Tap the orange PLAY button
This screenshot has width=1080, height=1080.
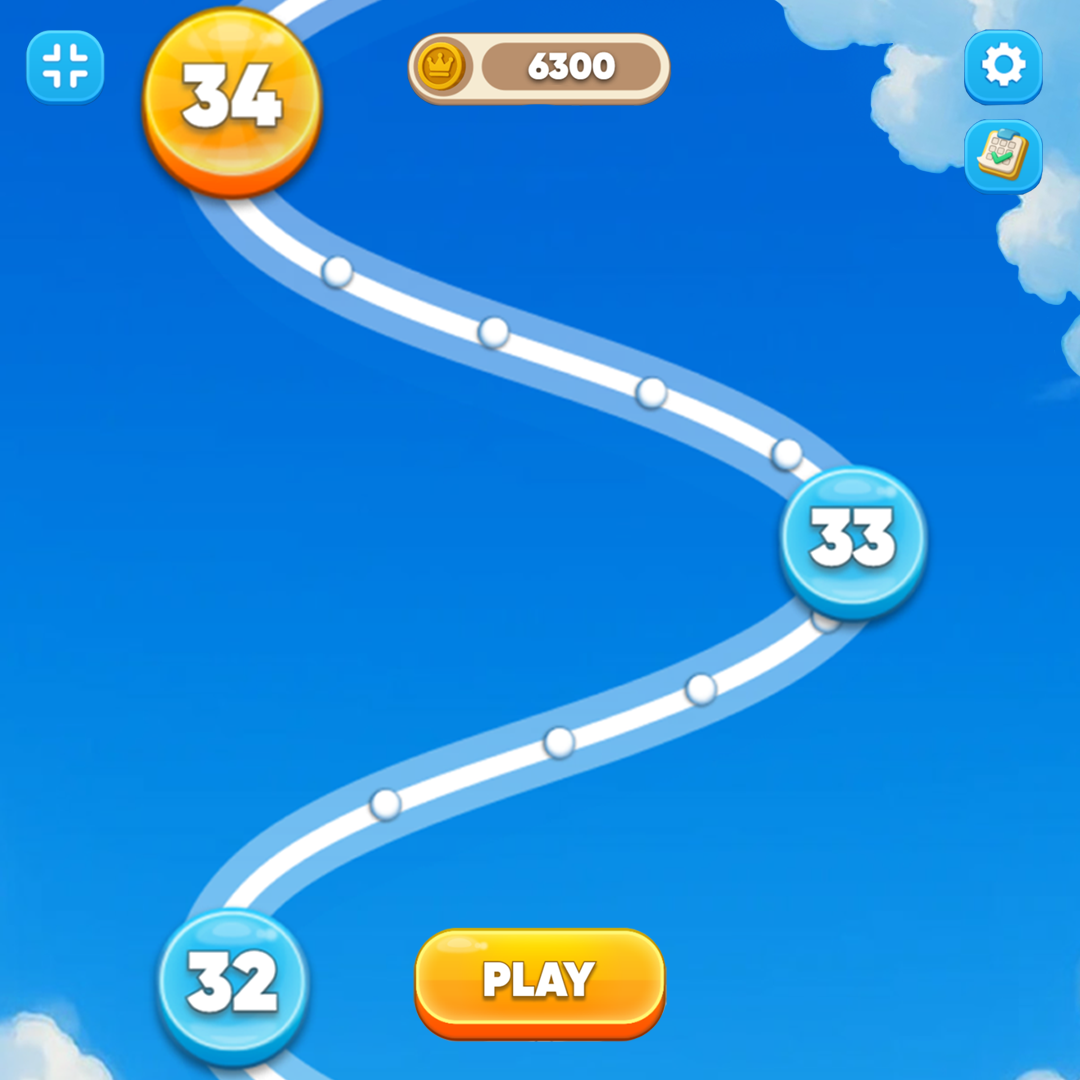point(539,981)
